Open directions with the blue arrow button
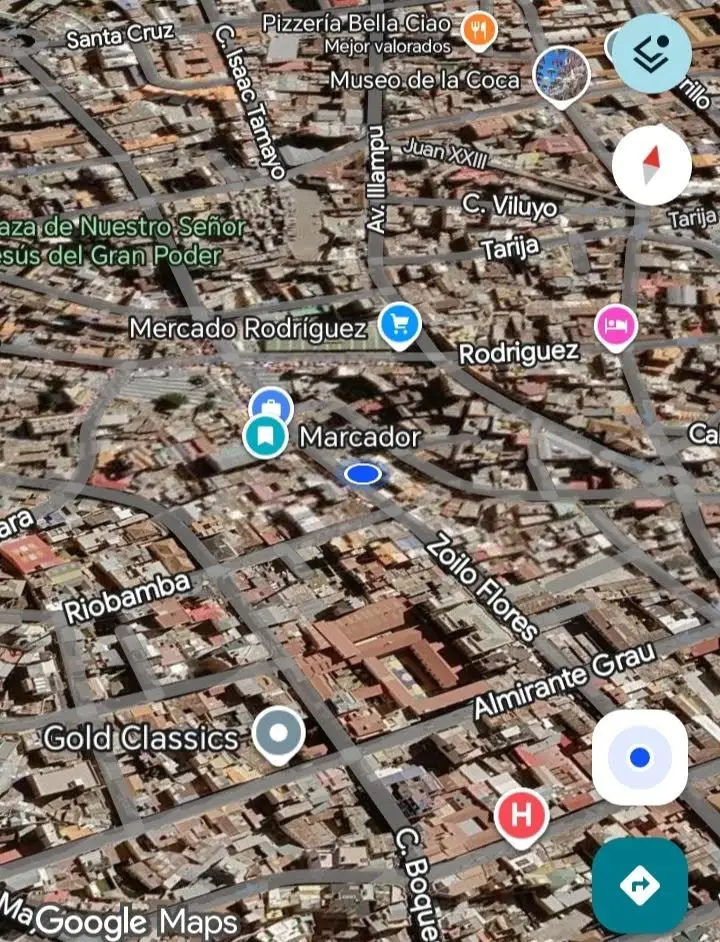This screenshot has height=942, width=720. tap(640, 884)
